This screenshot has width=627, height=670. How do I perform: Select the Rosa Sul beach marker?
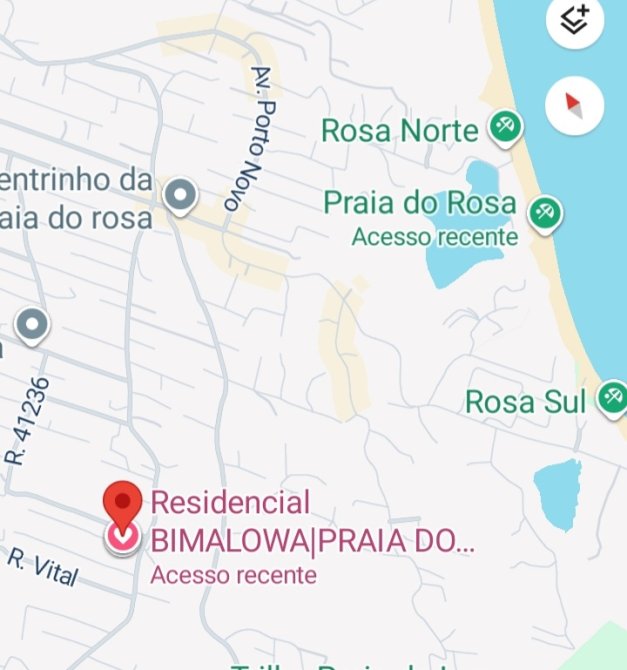612,398
